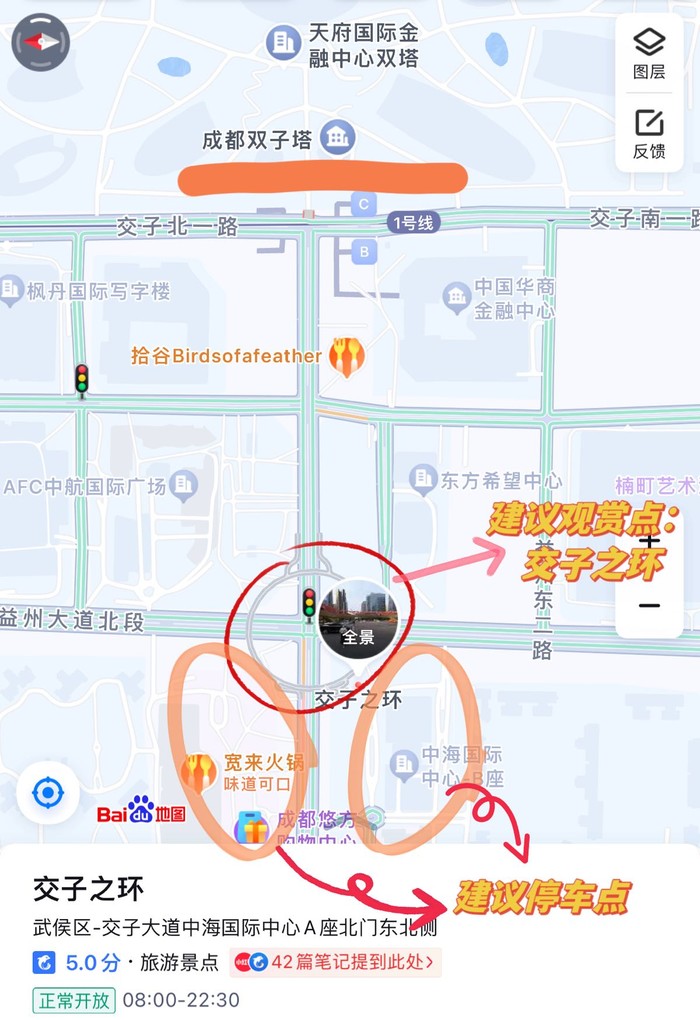The image size is (700, 1020).
Task: Open the 反馈 feedback option
Action: 649,134
